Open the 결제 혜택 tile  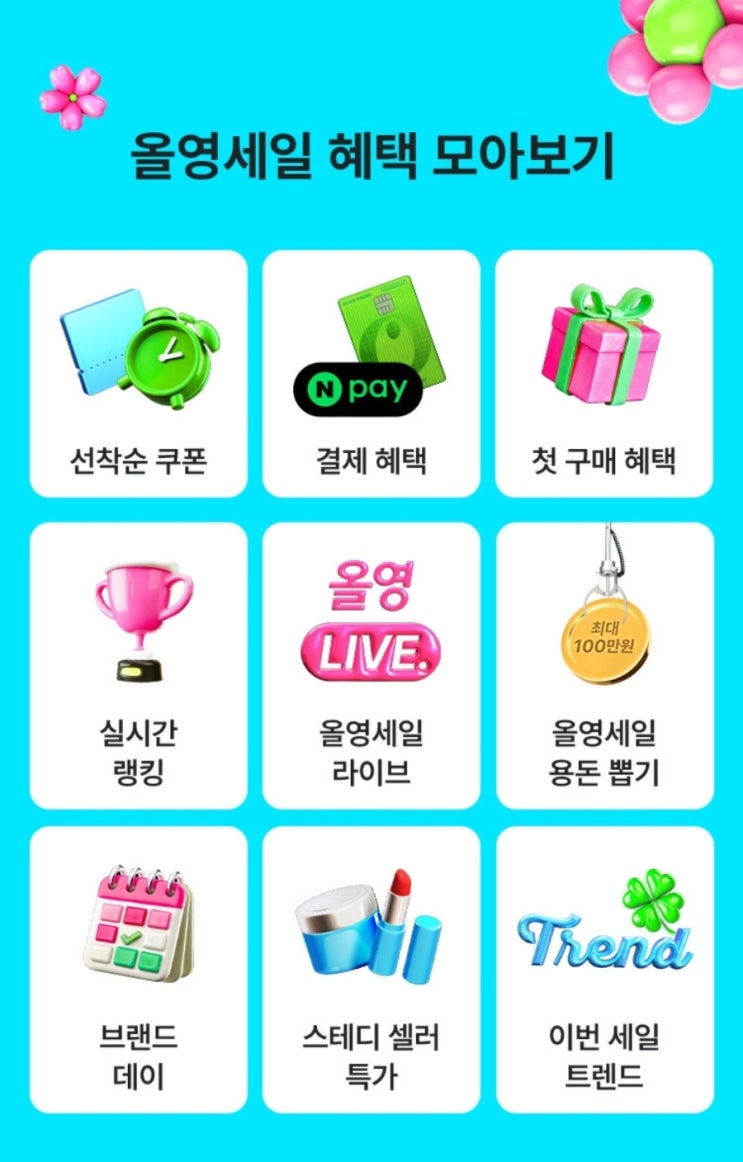click(371, 374)
